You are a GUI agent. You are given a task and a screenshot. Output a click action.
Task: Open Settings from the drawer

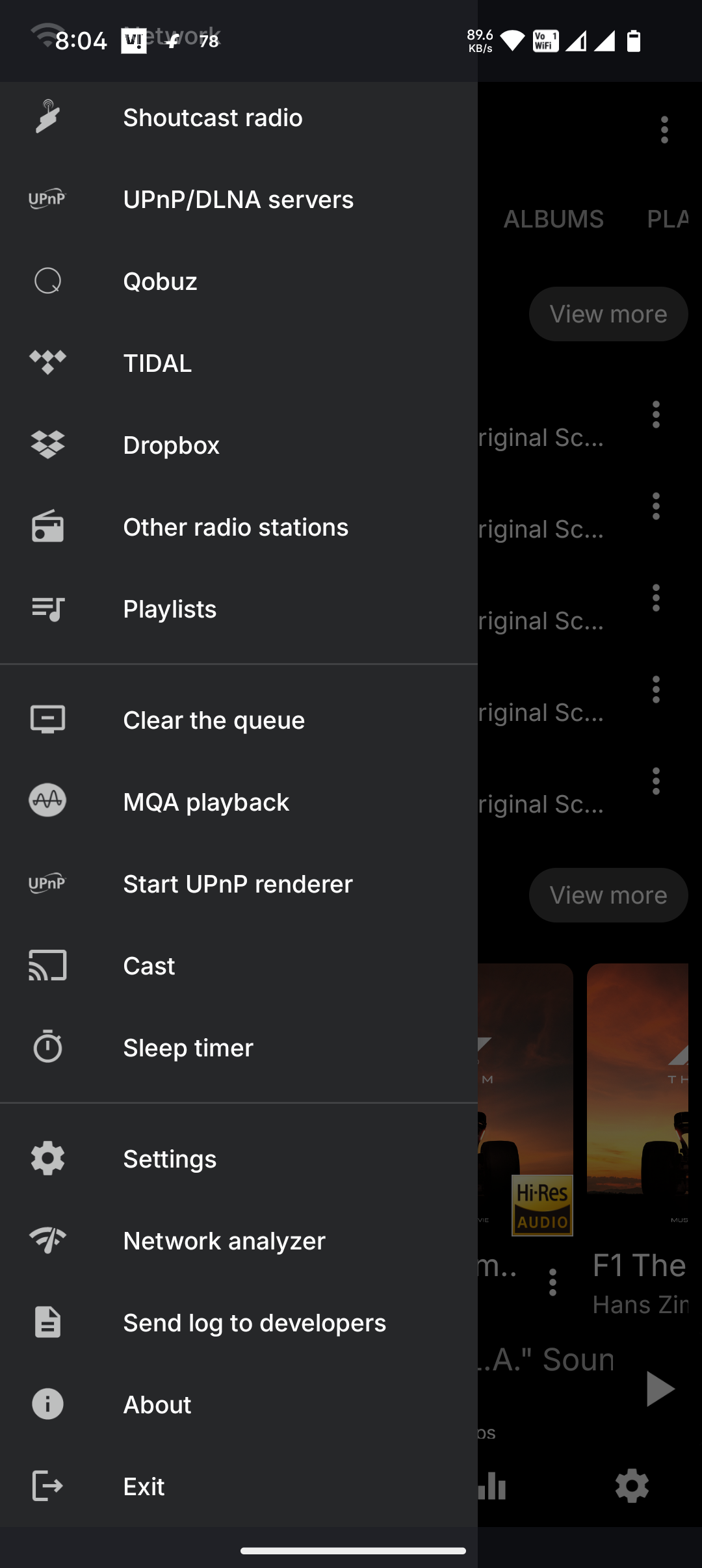click(170, 1159)
